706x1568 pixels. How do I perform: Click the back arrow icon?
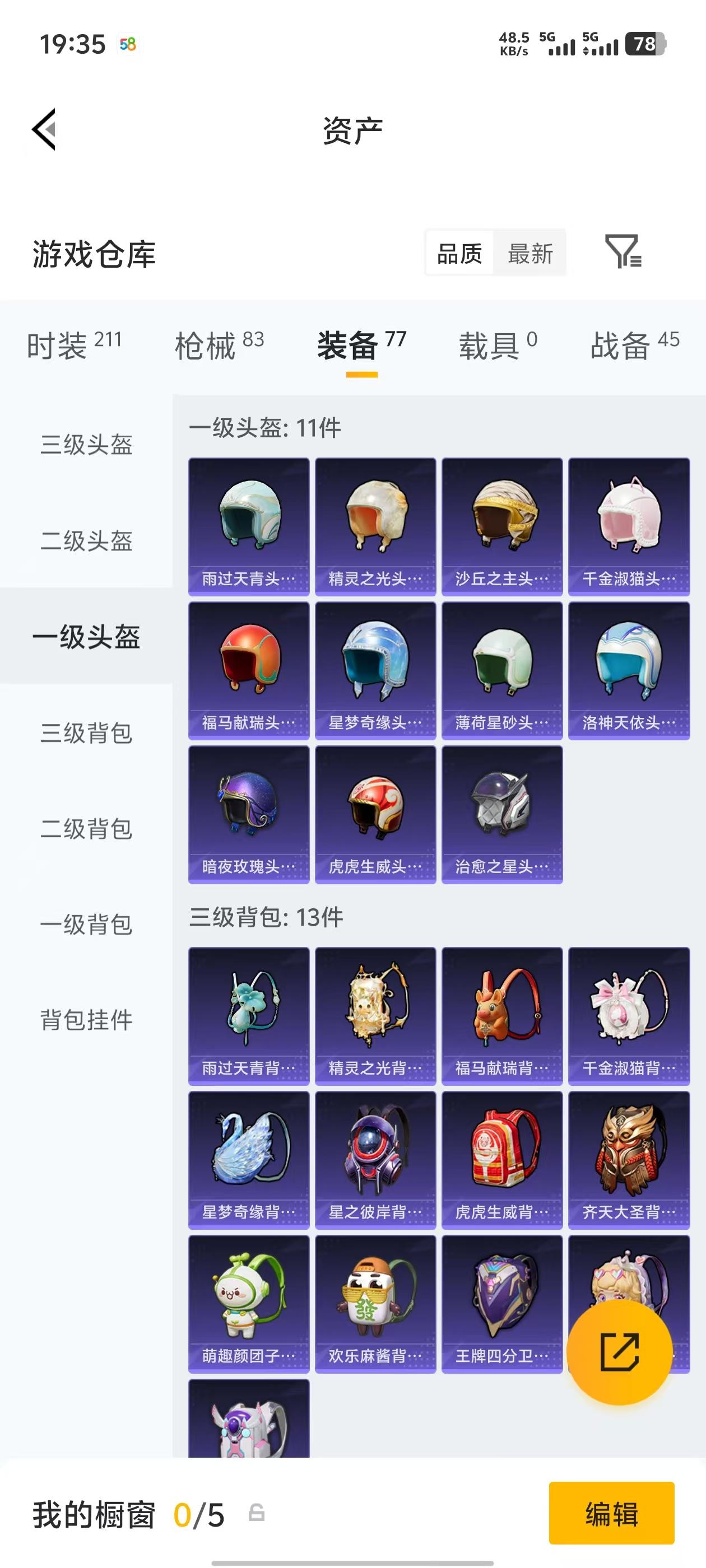point(44,130)
